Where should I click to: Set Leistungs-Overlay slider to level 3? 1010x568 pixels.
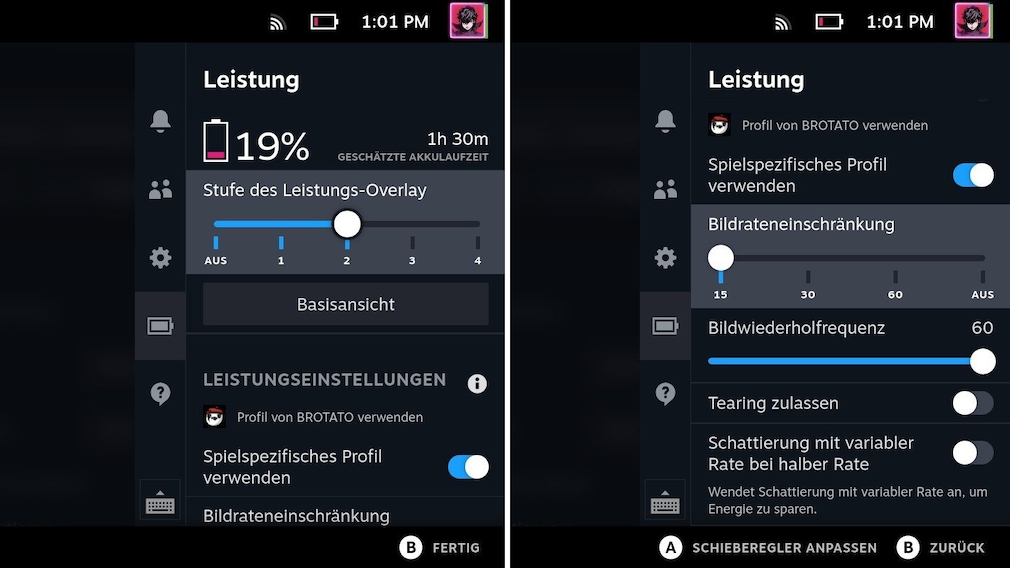point(412,224)
